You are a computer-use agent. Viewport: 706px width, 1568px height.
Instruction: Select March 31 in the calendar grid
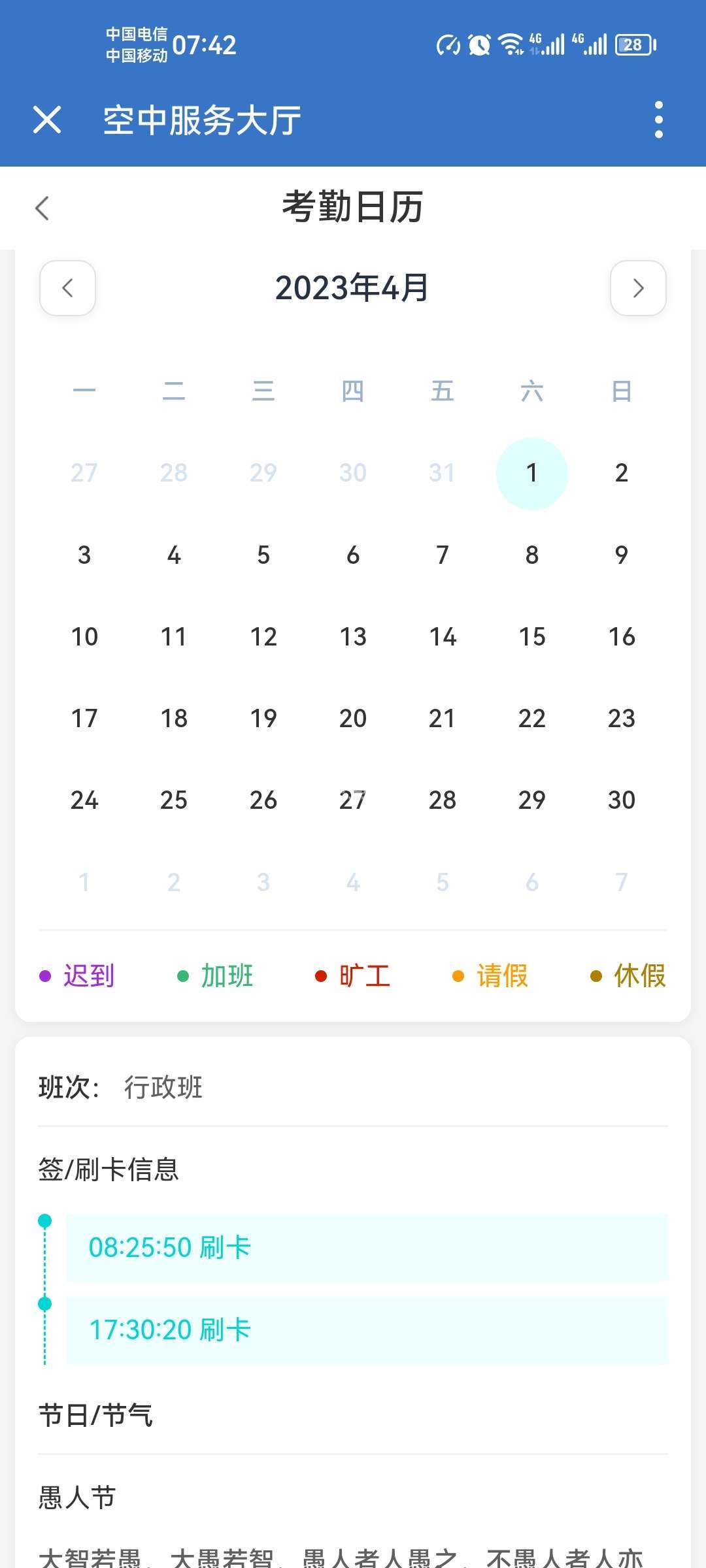pyautogui.click(x=443, y=473)
